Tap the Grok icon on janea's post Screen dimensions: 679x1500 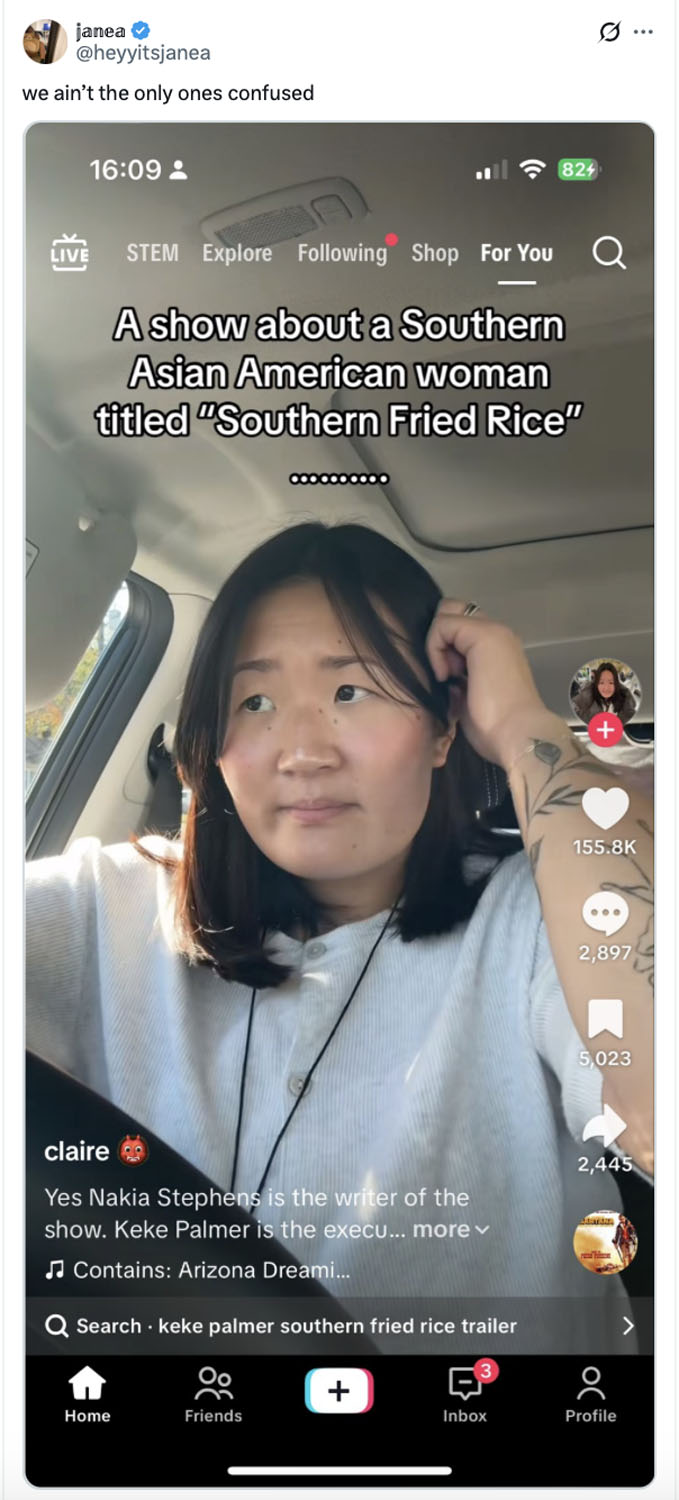pyautogui.click(x=608, y=32)
